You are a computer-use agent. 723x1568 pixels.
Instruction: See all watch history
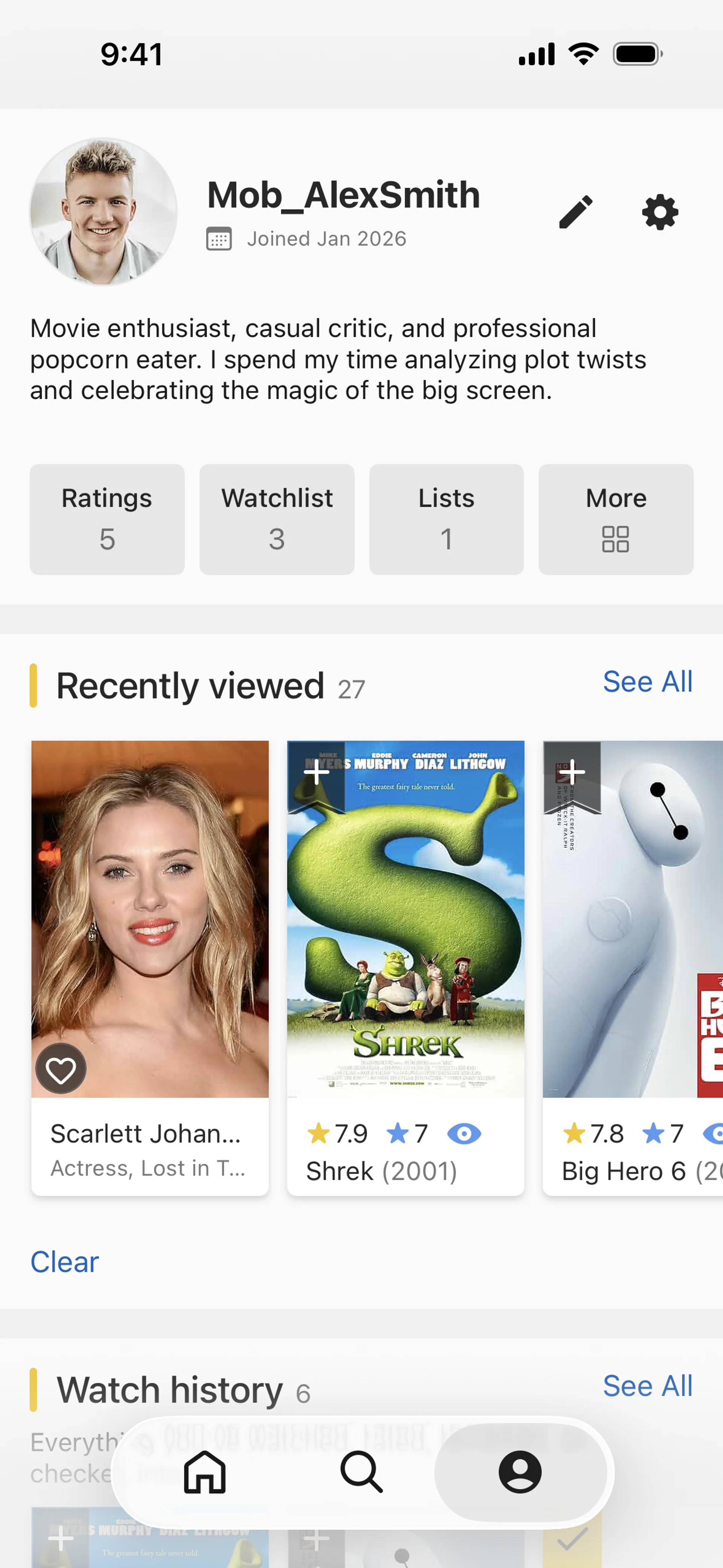pyautogui.click(x=647, y=1386)
